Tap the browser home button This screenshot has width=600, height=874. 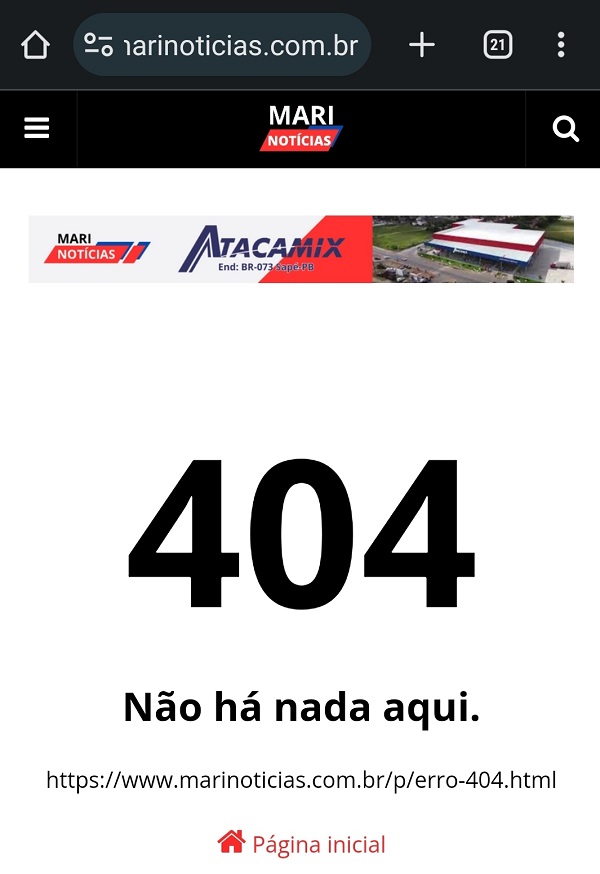tap(35, 45)
